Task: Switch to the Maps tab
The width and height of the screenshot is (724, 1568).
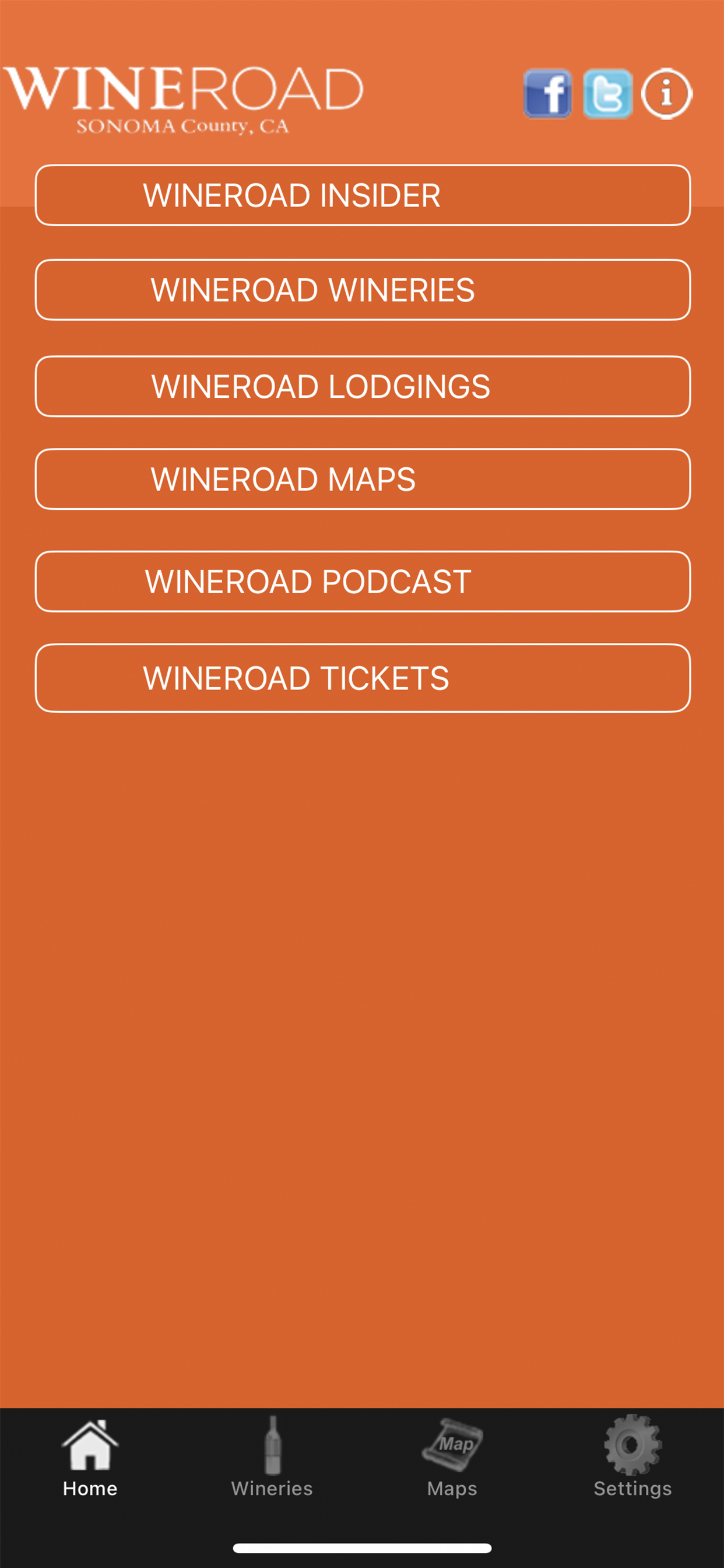Action: point(453,1487)
